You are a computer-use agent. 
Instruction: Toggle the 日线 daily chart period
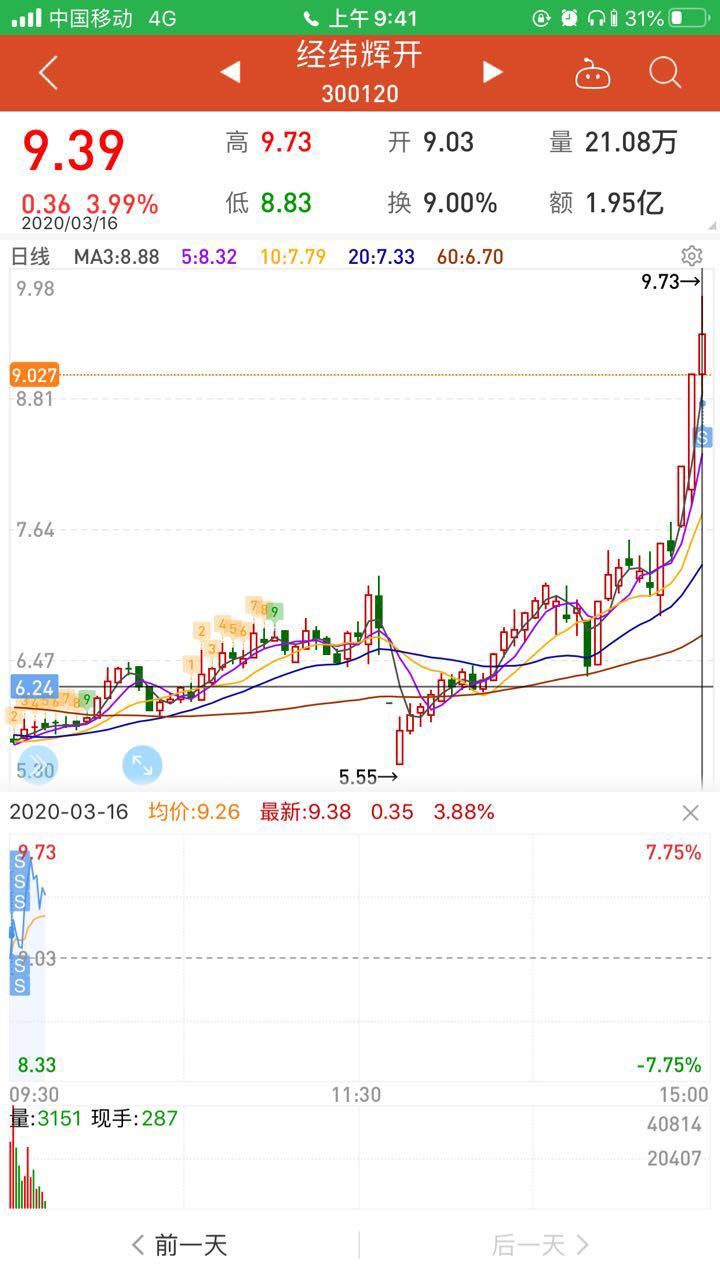32,256
